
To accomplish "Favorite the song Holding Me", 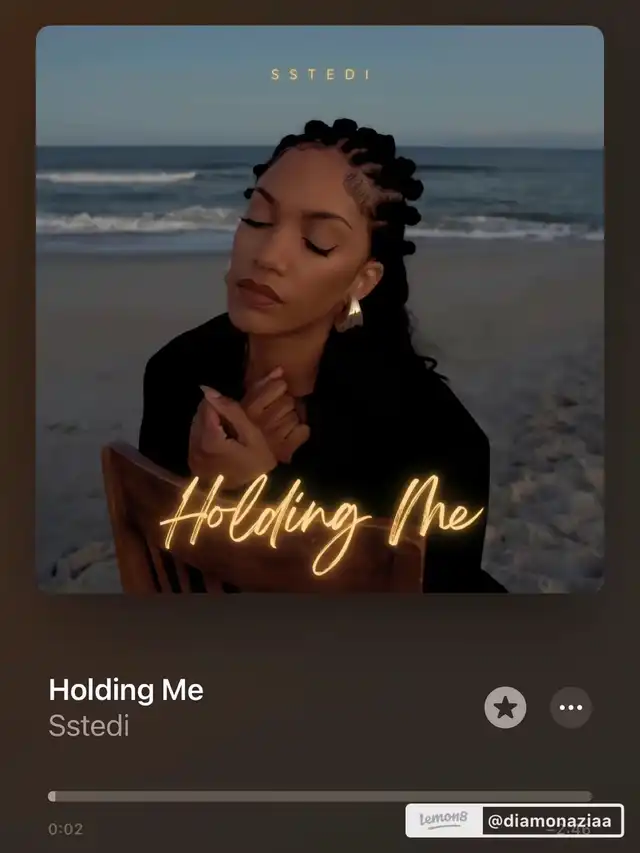I will [x=505, y=708].
